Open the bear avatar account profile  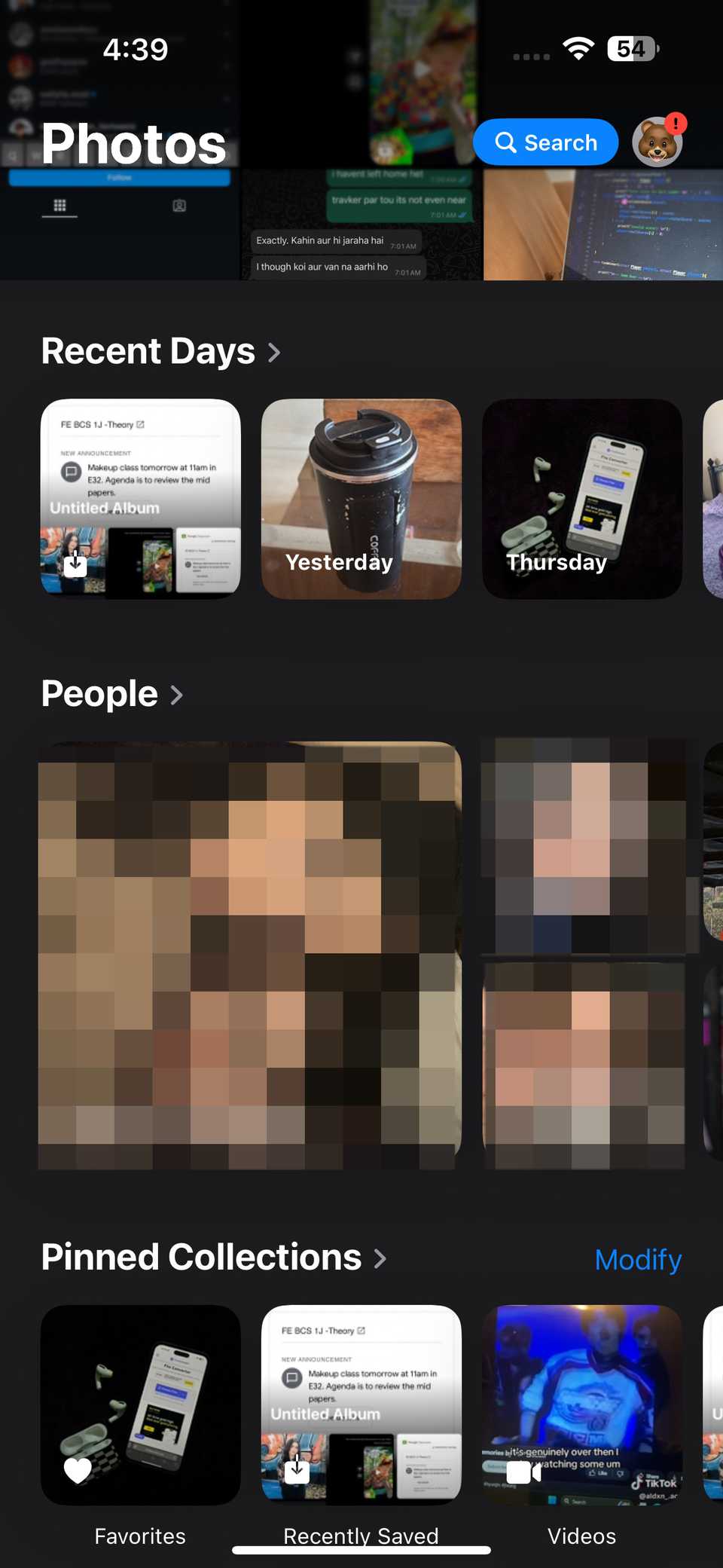coord(657,142)
